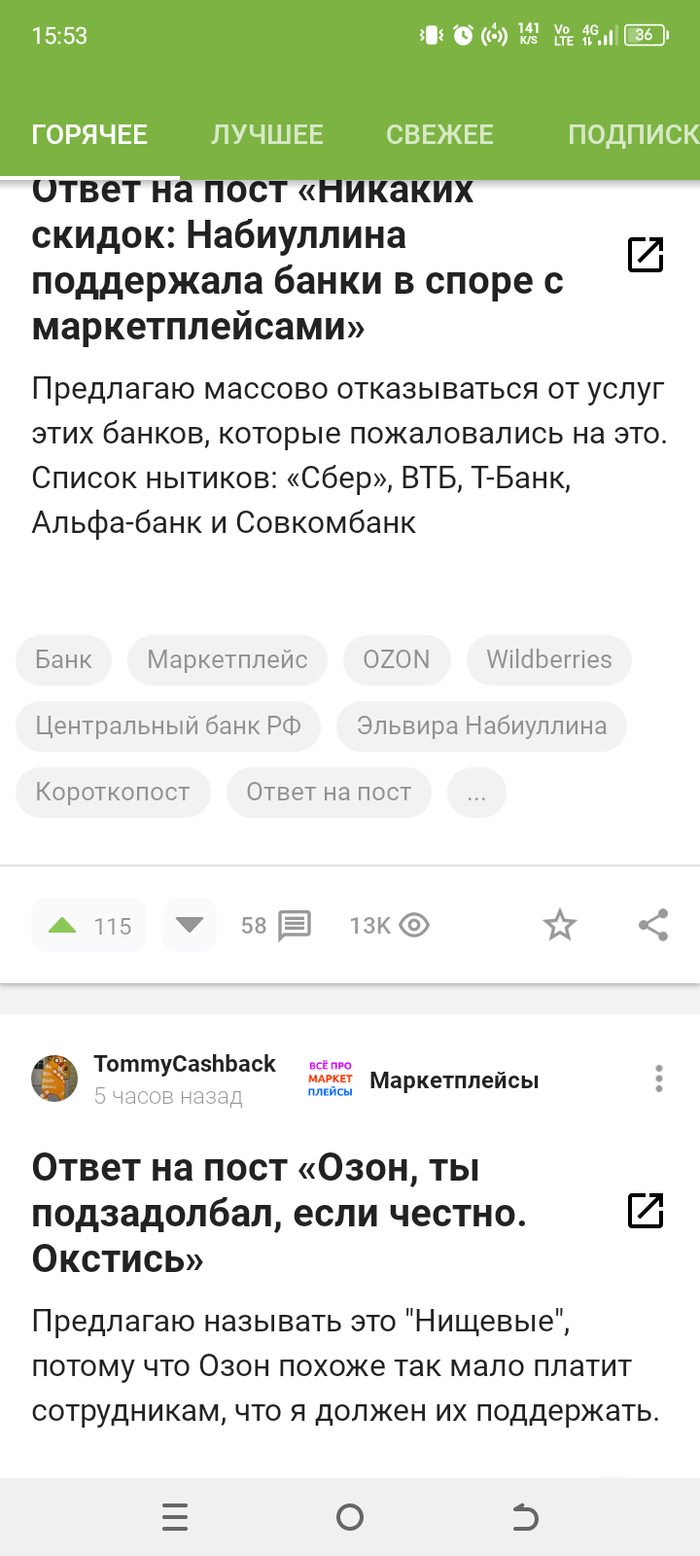Select the Короткопост tag chip
Screen dimensions: 700x1556
pos(113,793)
